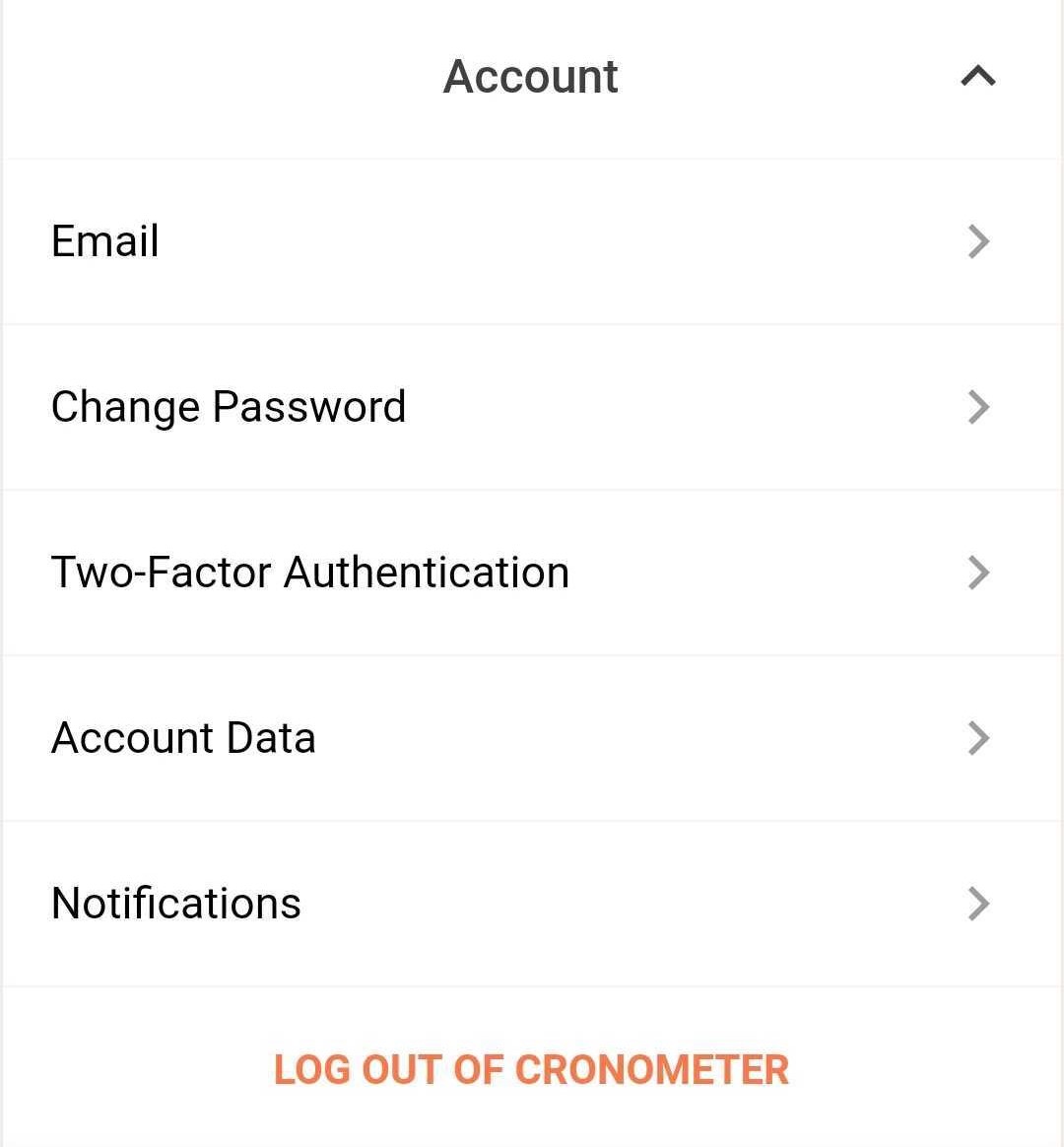Image resolution: width=1064 pixels, height=1147 pixels.
Task: Click the Account section title
Action: tap(531, 76)
